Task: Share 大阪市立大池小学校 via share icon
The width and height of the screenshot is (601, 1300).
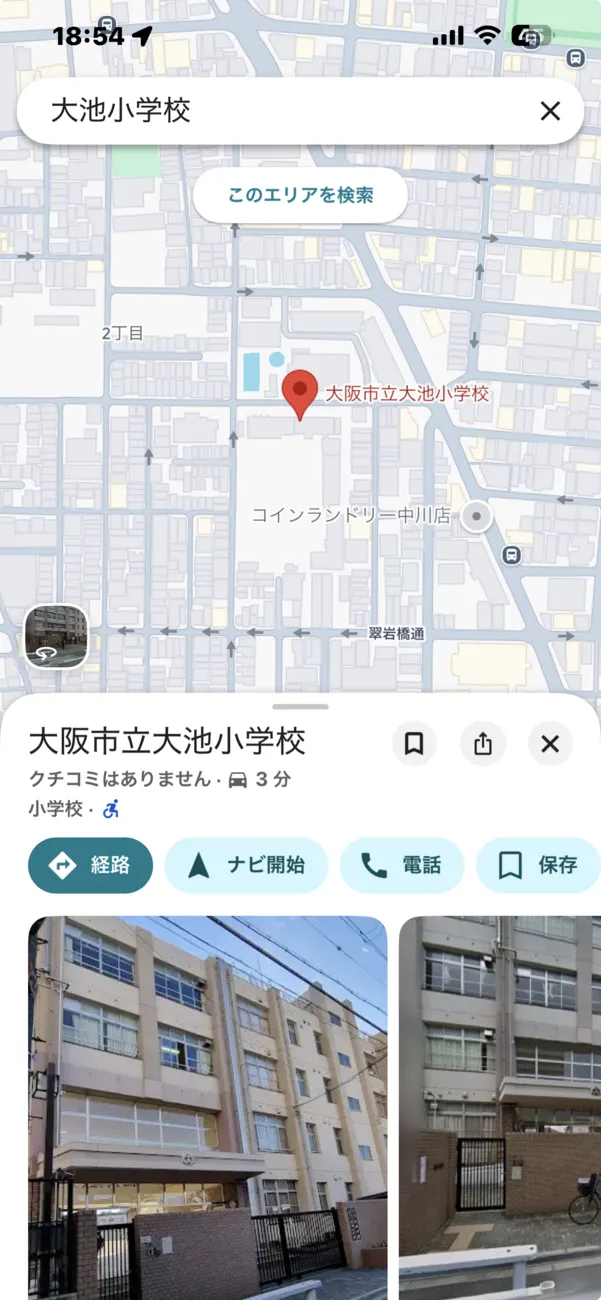Action: coord(483,744)
